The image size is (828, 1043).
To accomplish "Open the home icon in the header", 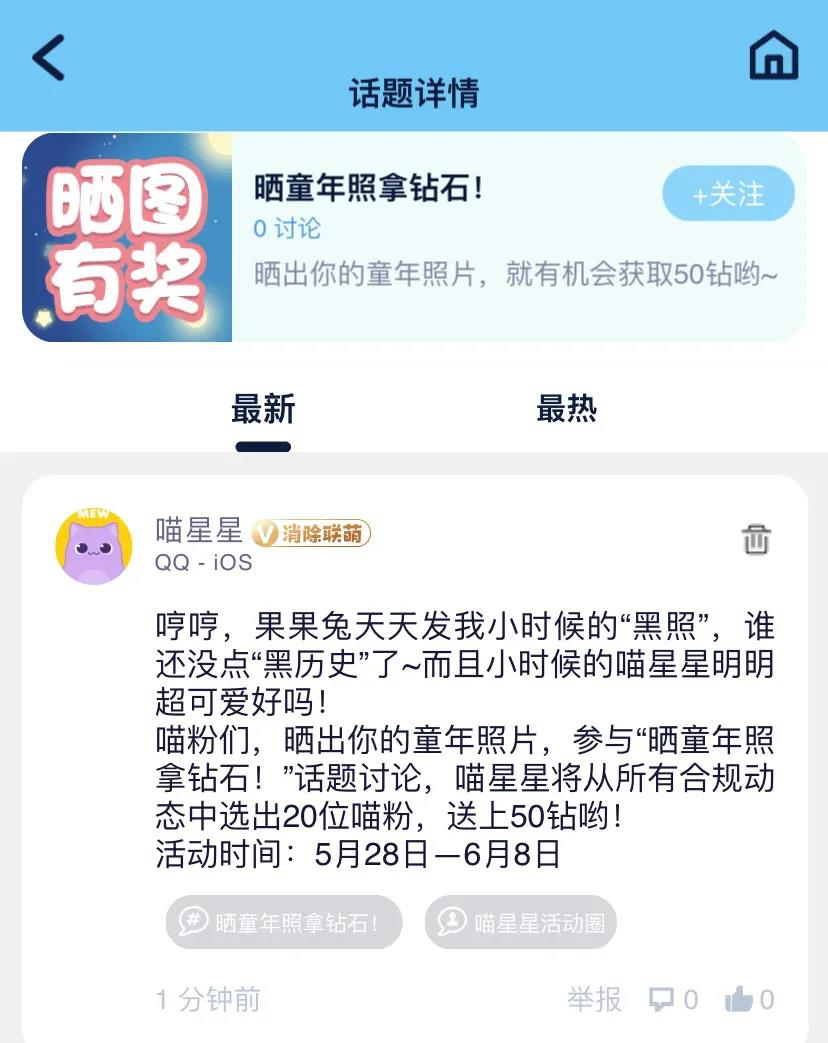I will [x=773, y=55].
